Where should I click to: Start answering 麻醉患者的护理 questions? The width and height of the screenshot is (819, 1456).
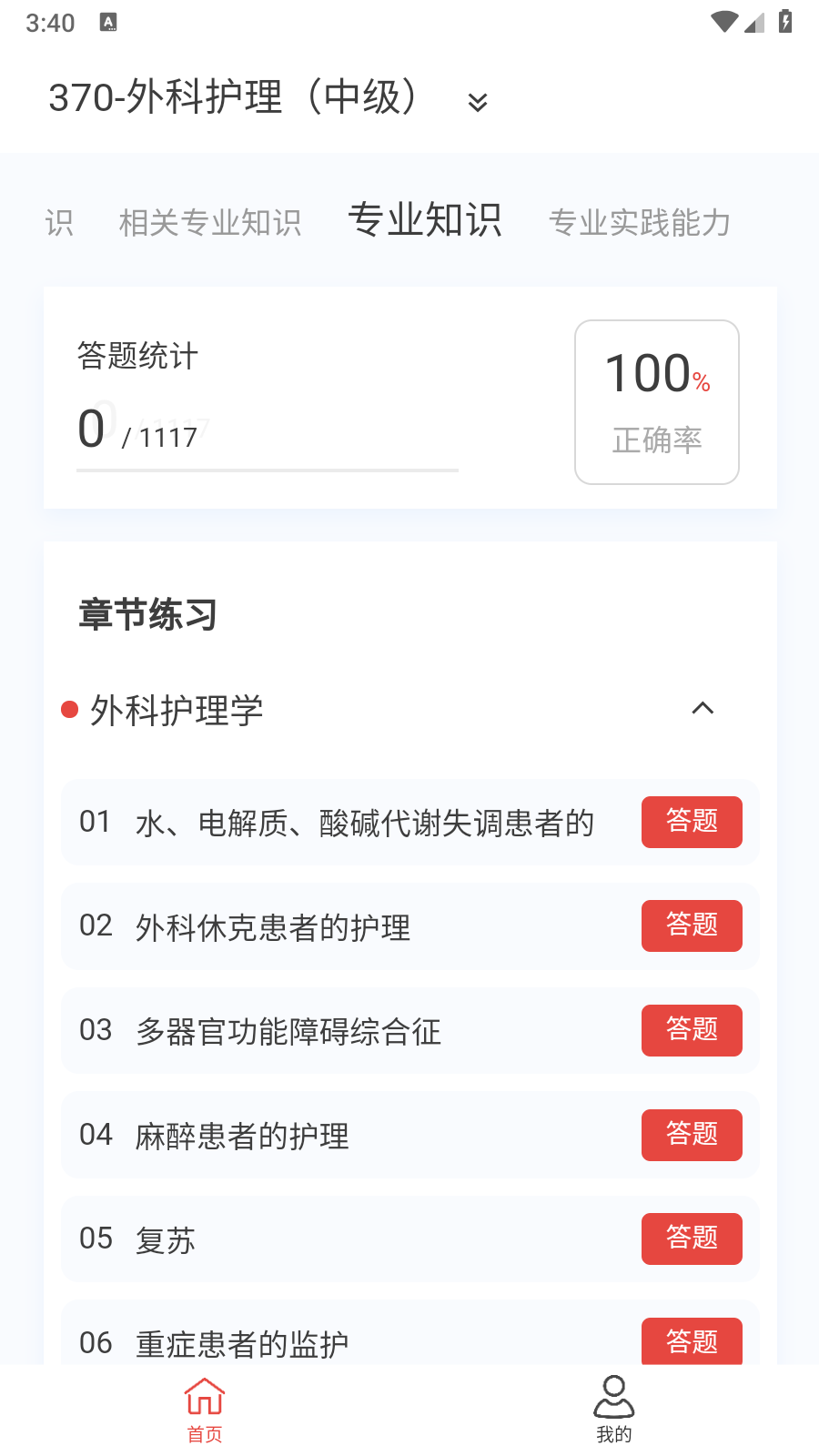coord(692,1135)
